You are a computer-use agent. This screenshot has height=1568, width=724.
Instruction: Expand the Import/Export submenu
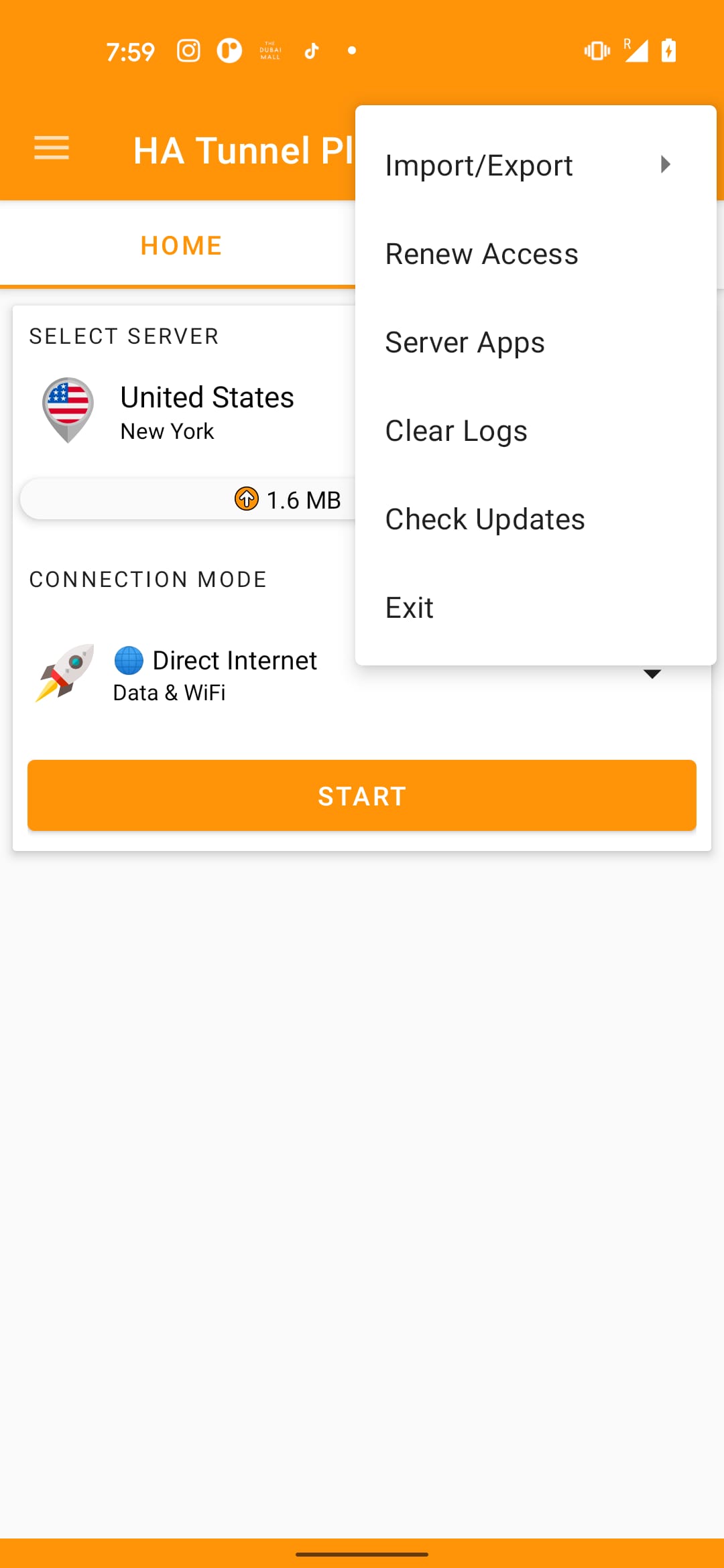tap(666, 164)
